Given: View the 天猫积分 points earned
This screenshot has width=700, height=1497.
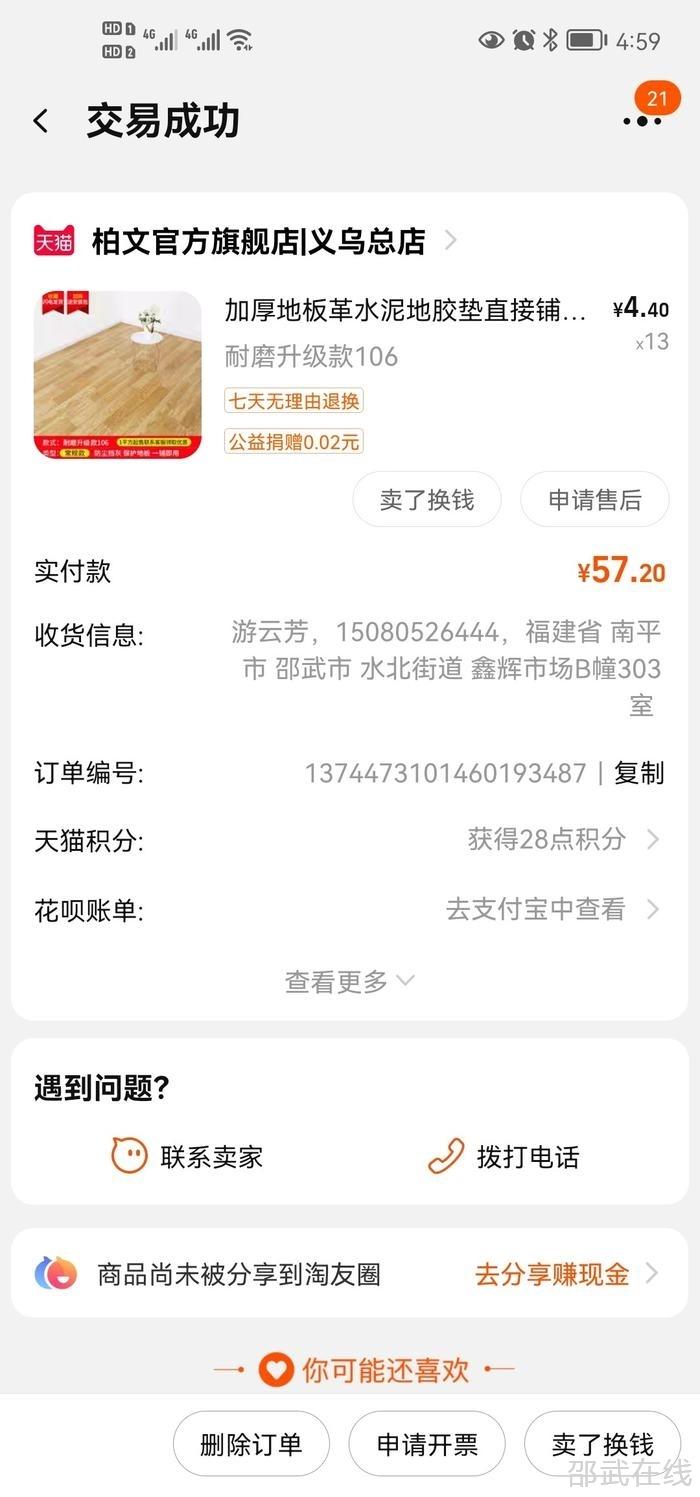Looking at the screenshot, I should click(562, 840).
